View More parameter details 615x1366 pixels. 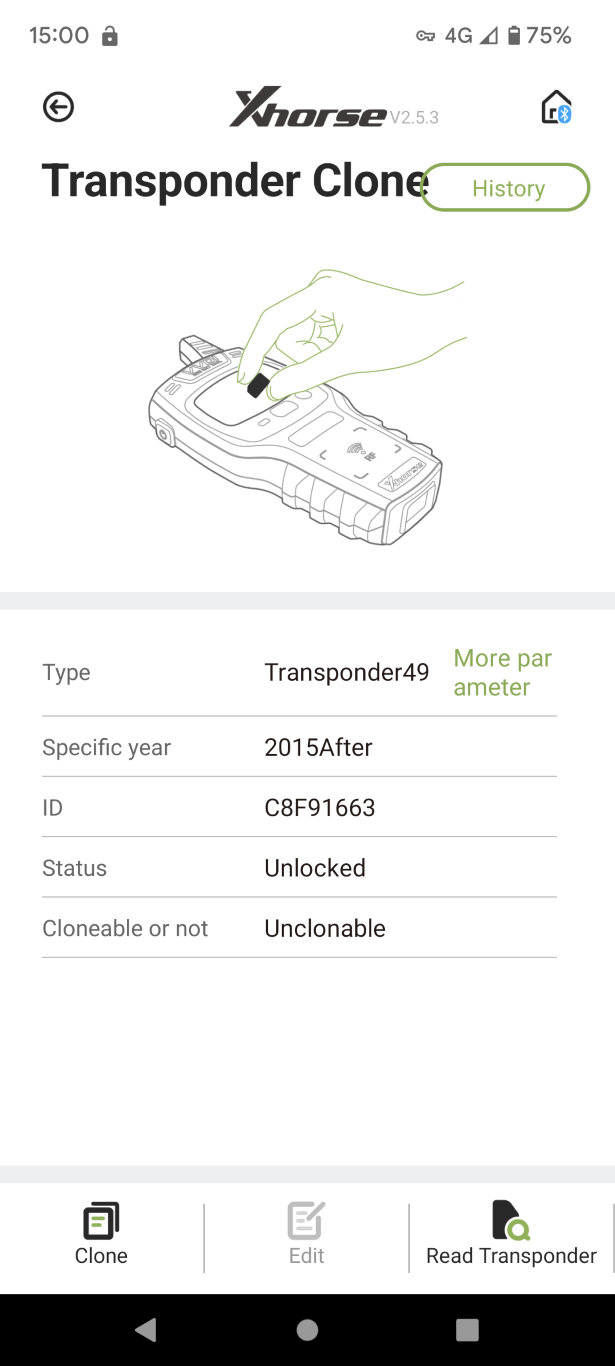(x=503, y=673)
